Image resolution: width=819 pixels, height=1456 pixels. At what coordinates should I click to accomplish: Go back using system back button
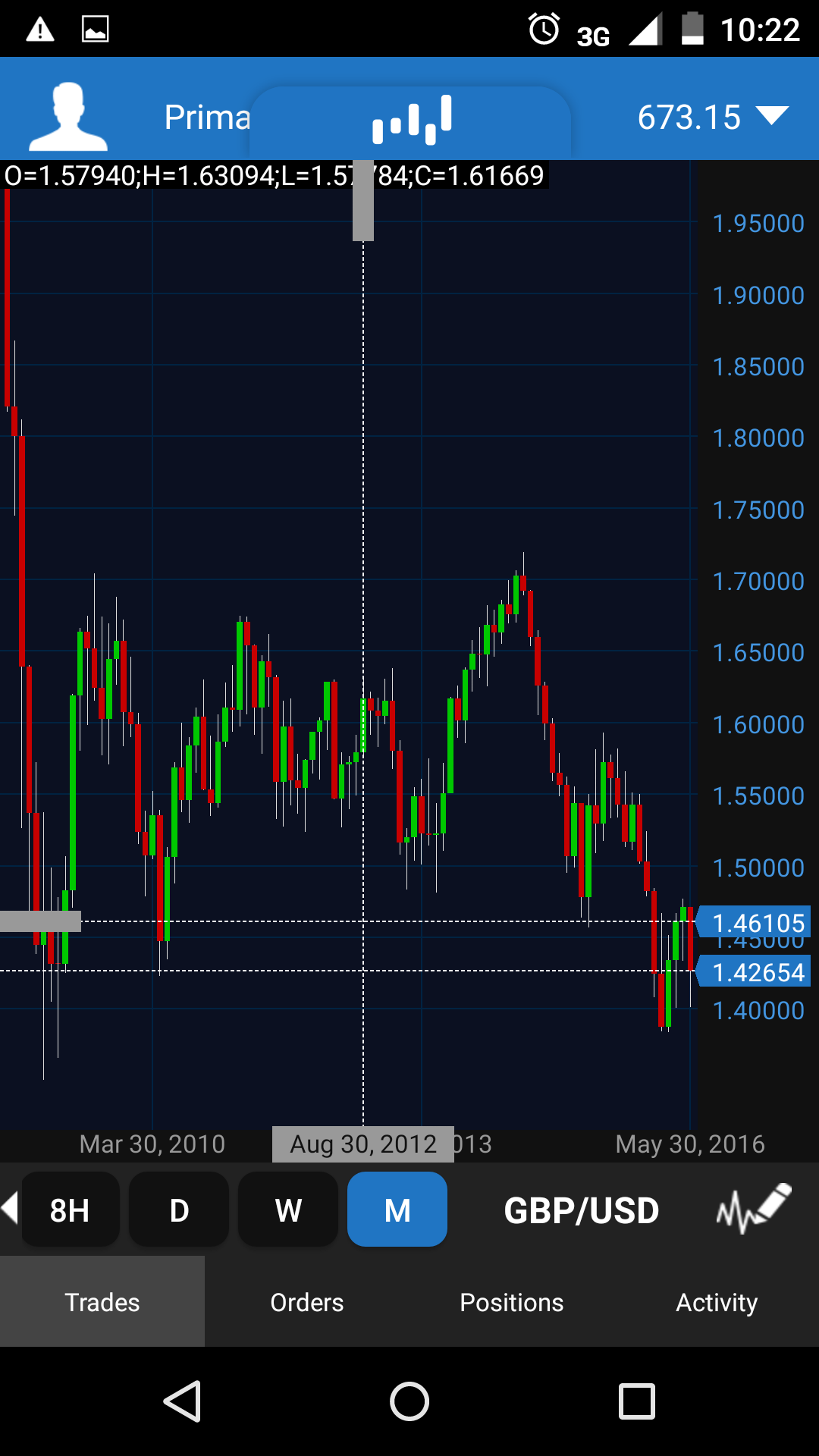pyautogui.click(x=182, y=1401)
